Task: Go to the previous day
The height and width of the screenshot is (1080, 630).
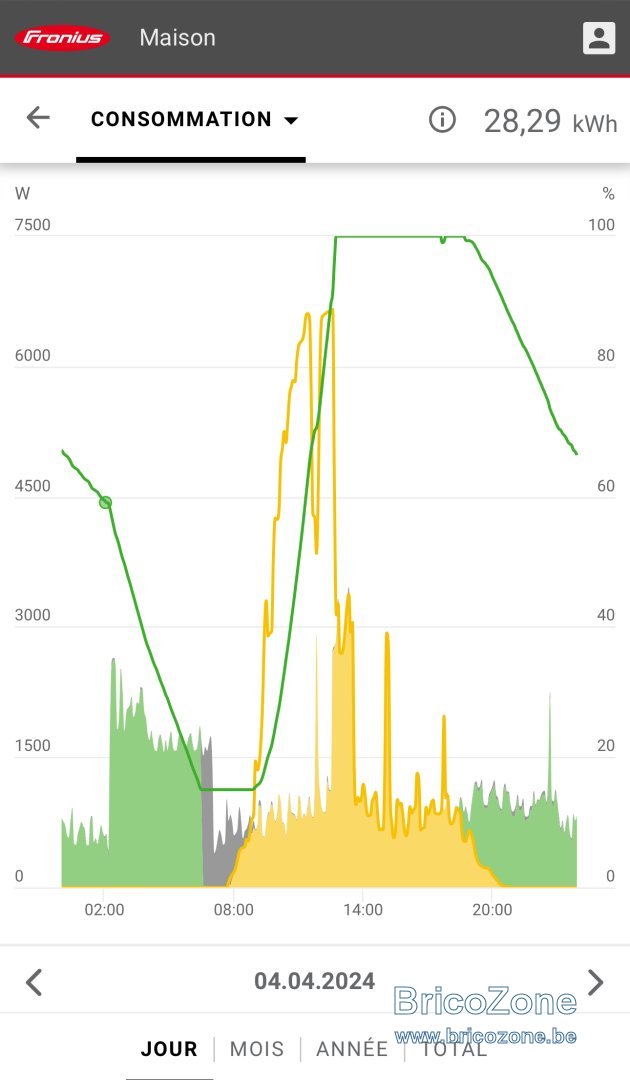Action: coord(34,982)
